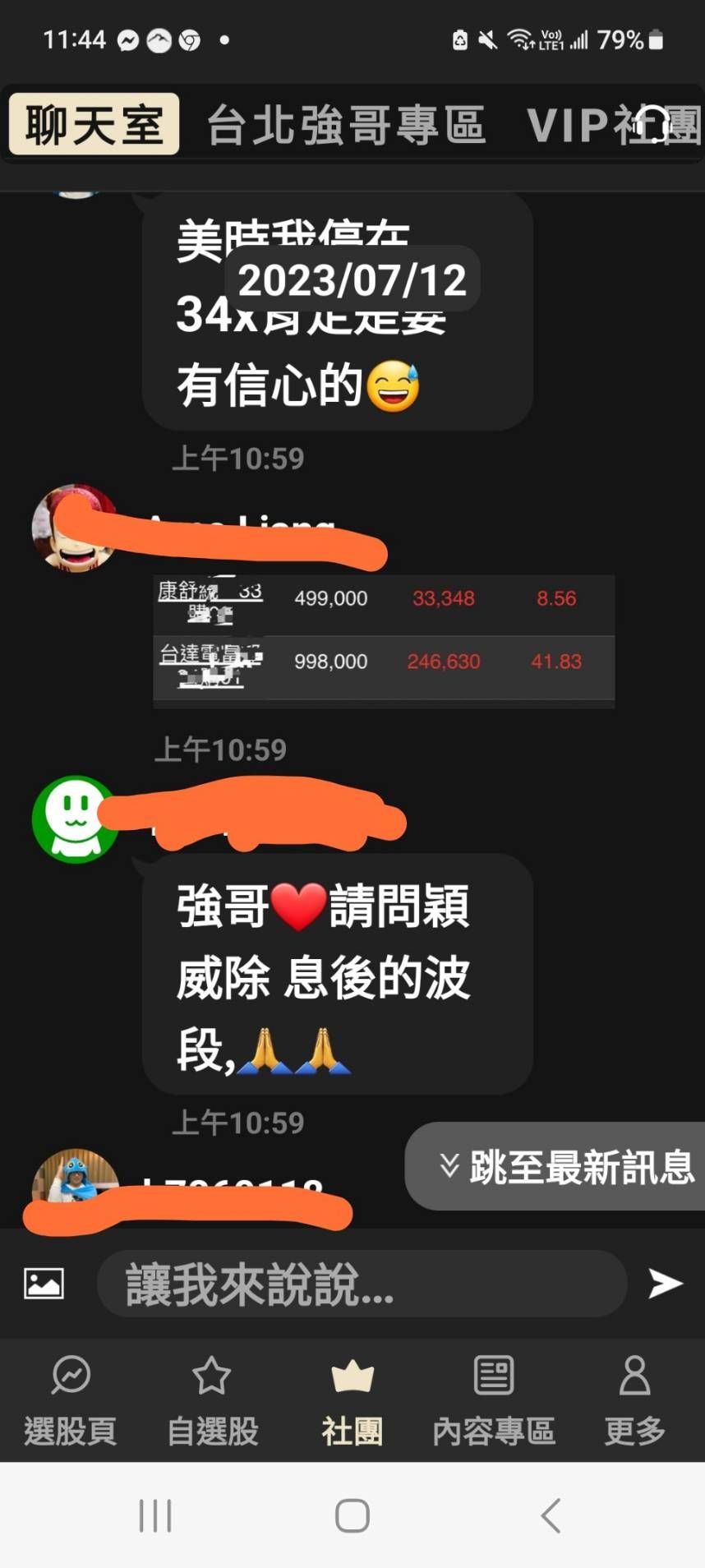This screenshot has width=705, height=1568.
Task: Tap the 998,000 台達電 stock row
Action: (x=383, y=662)
